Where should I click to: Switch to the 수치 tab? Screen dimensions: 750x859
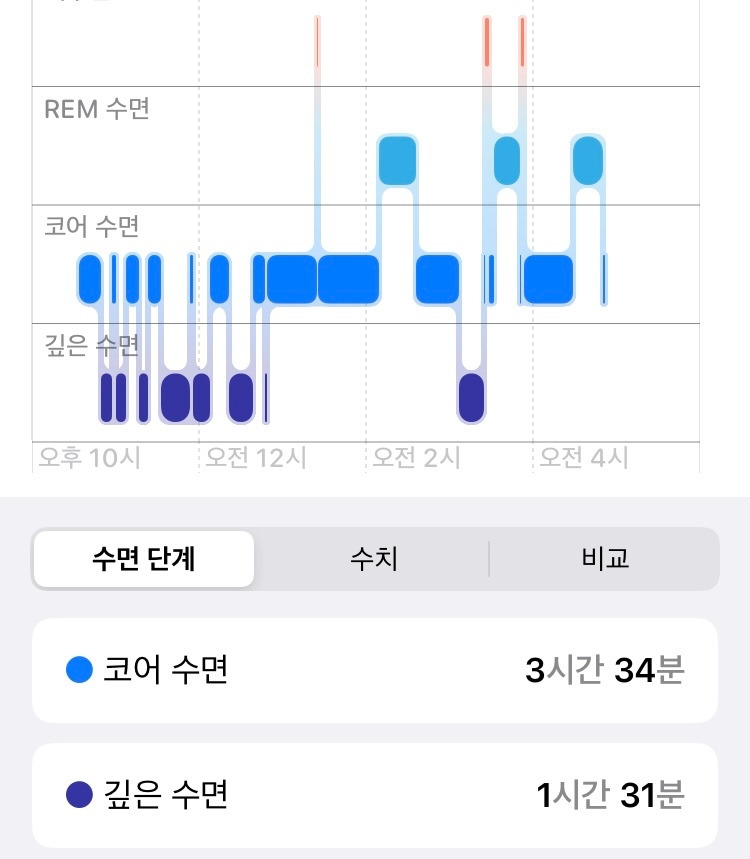click(374, 559)
